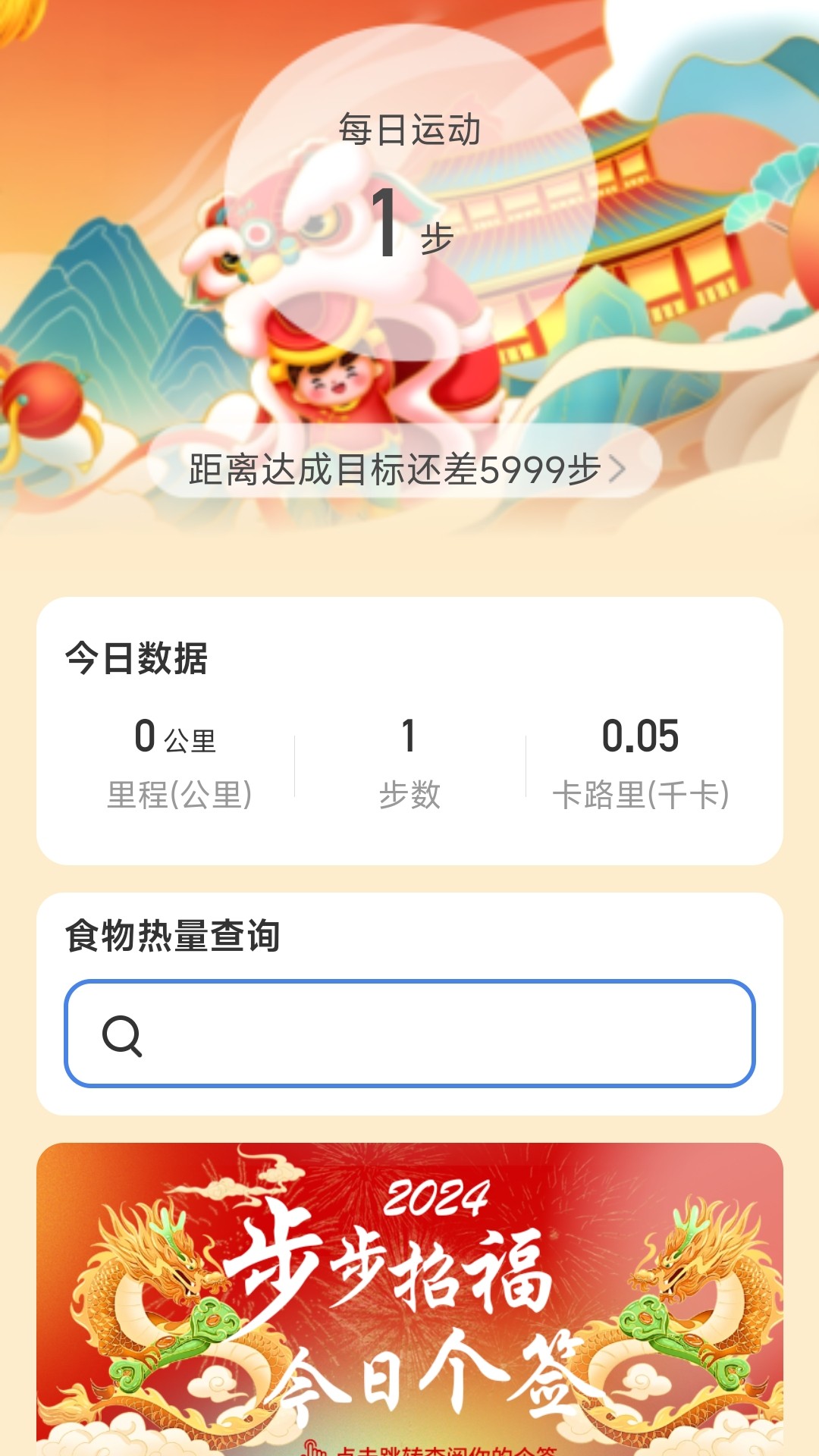Open the 2024 步步招福 banner

pyautogui.click(x=409, y=1289)
